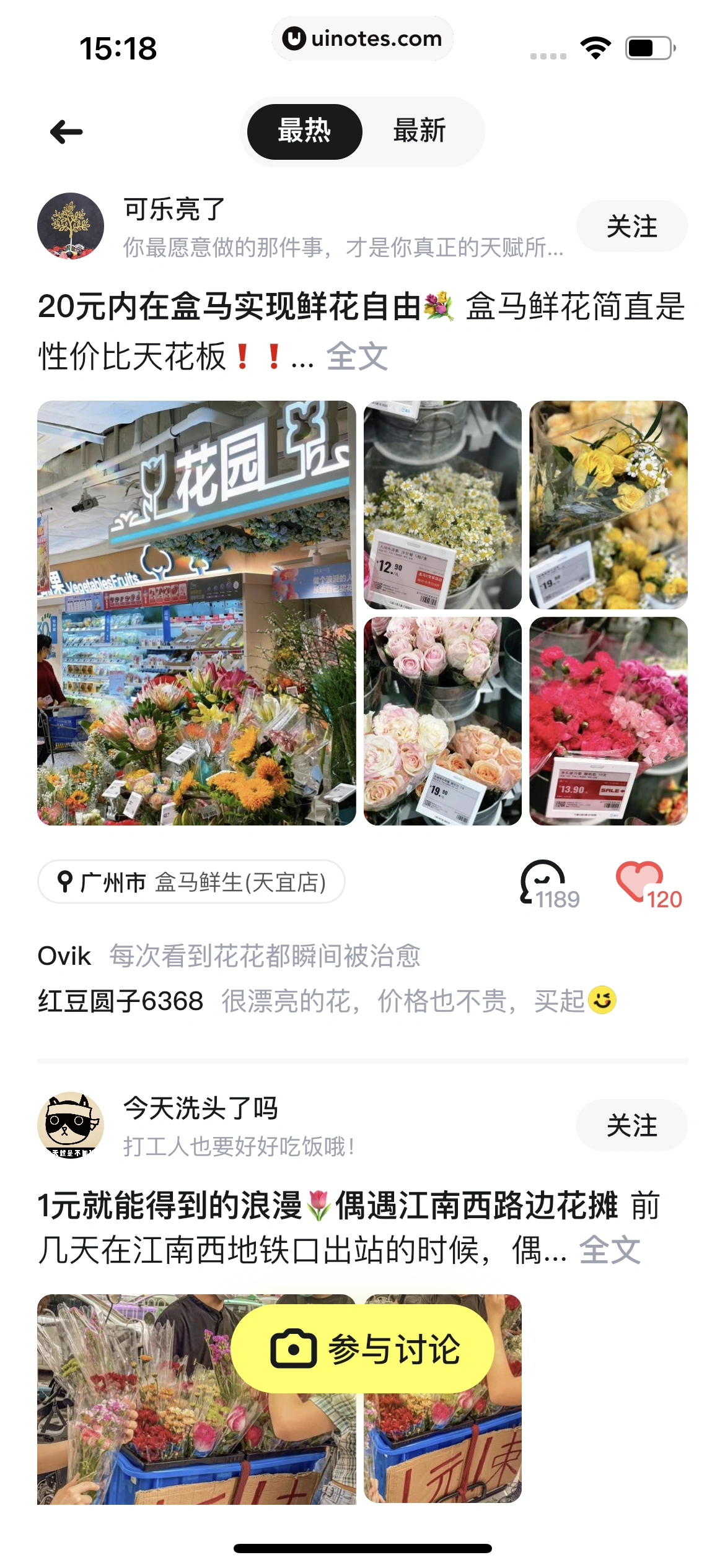725x1568 pixels.
Task: Follow 今天洗头了吗 with 关注 button
Action: click(632, 1124)
